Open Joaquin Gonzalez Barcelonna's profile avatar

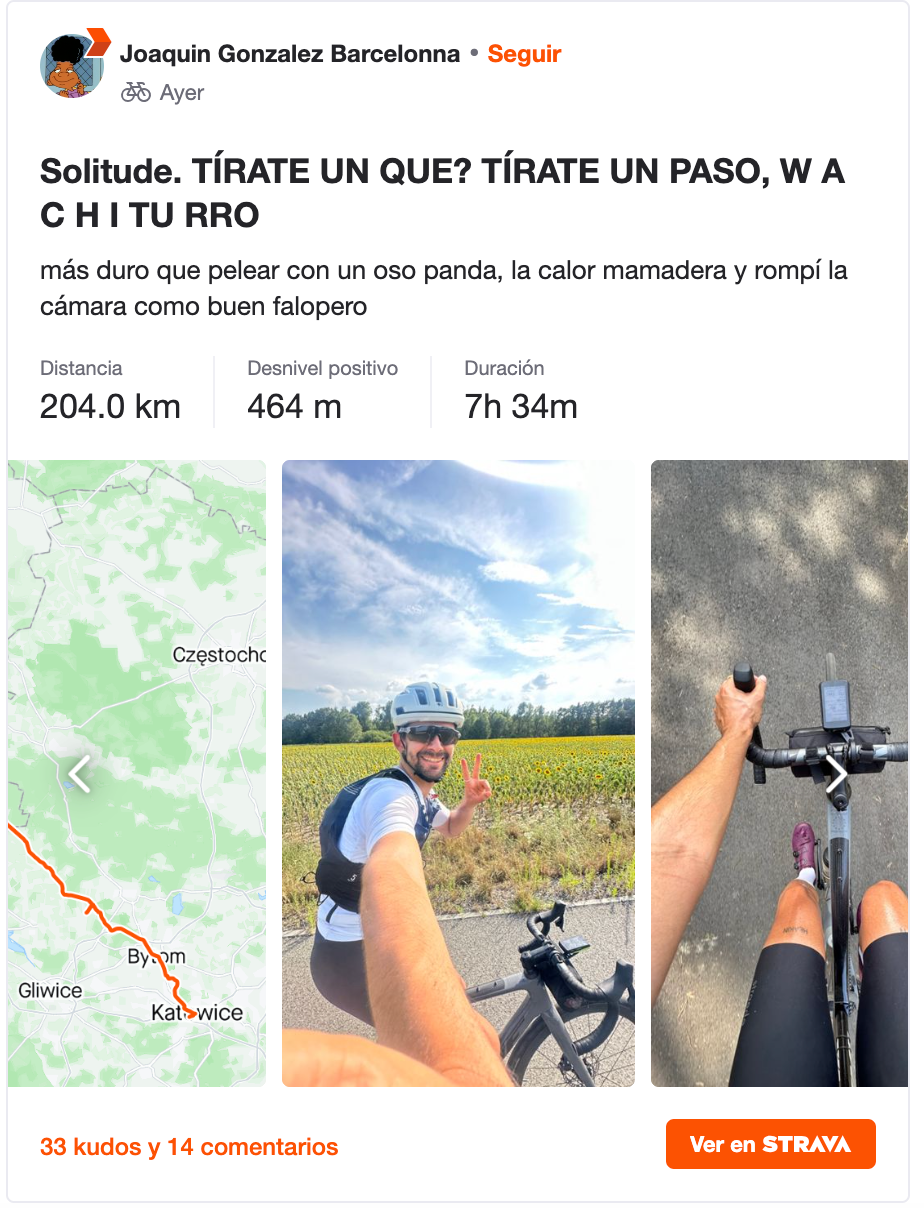[72, 66]
